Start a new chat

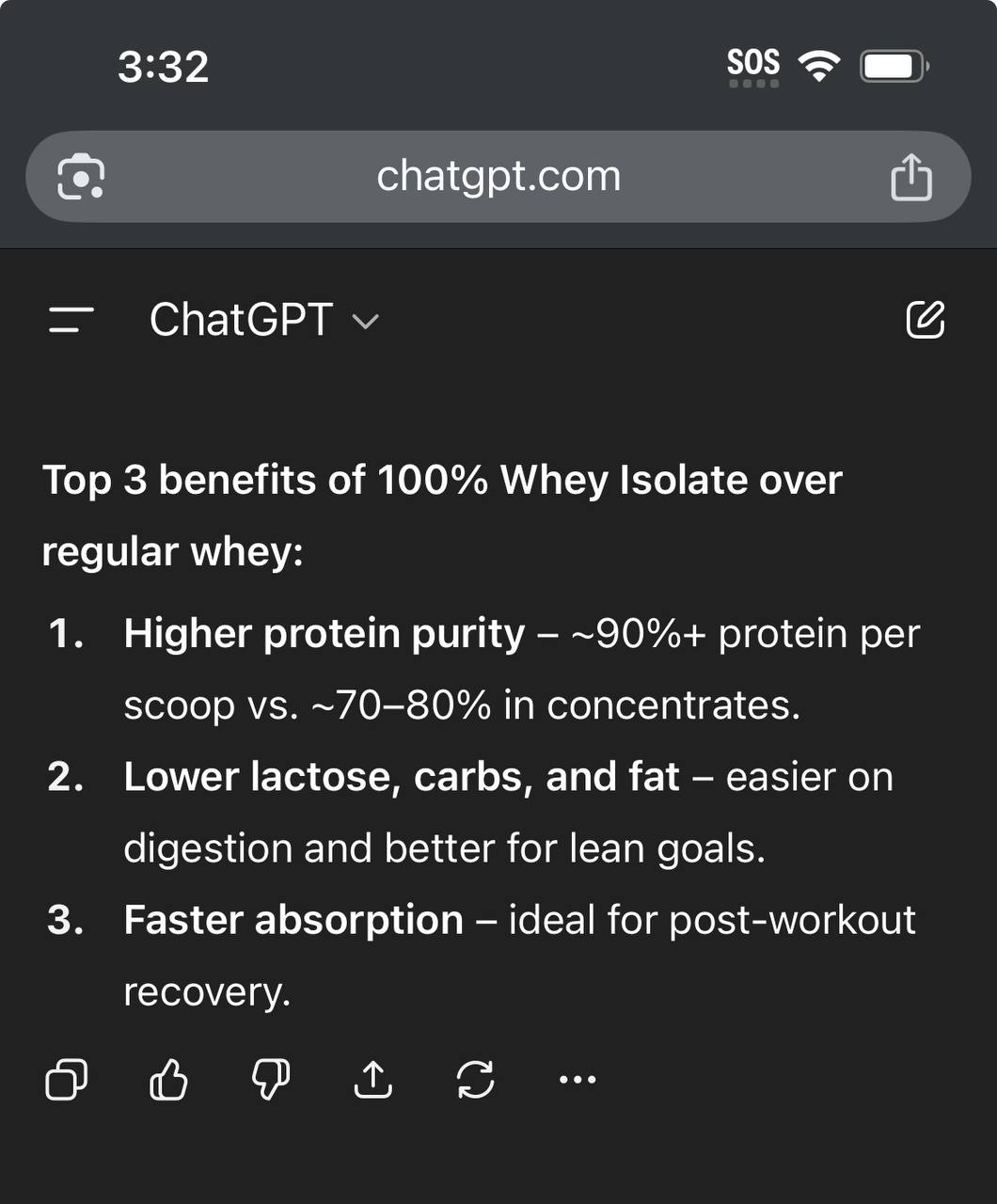[925, 320]
